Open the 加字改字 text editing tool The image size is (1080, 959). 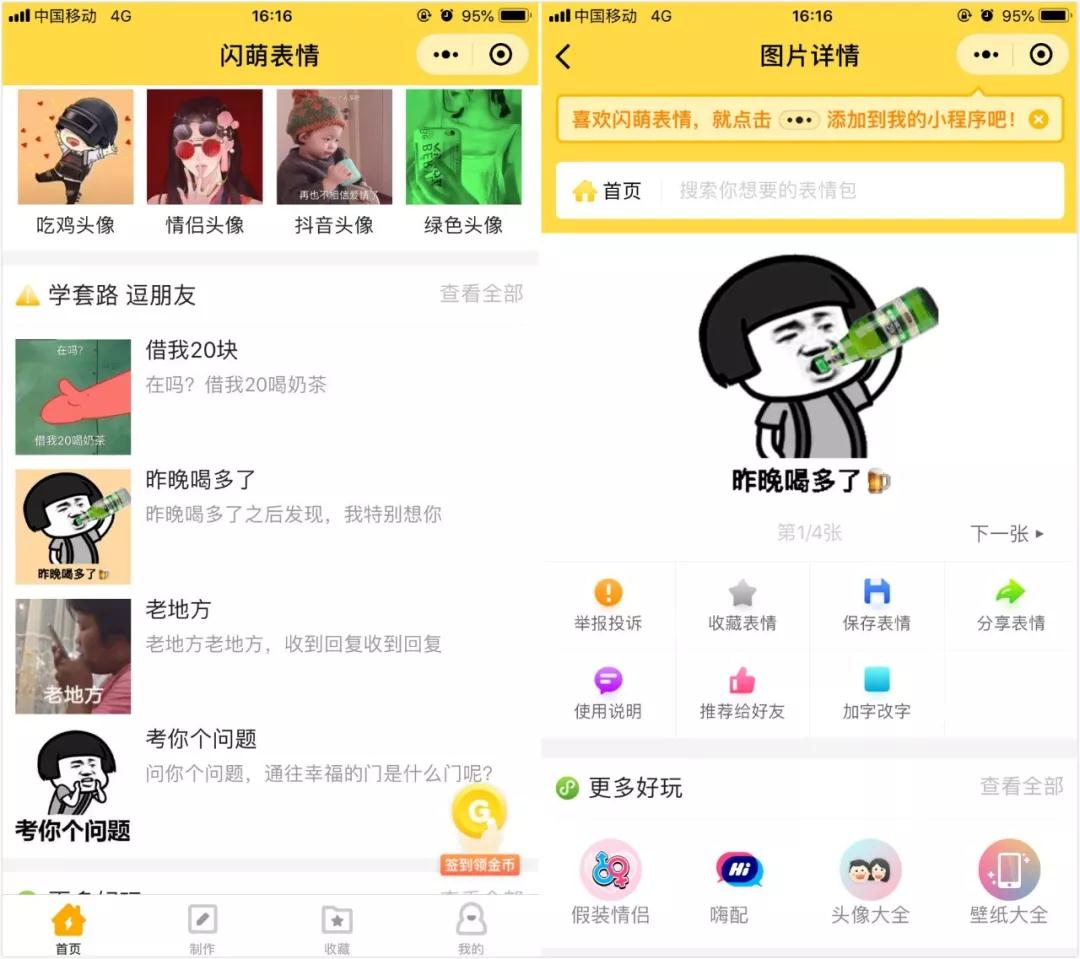click(x=876, y=694)
